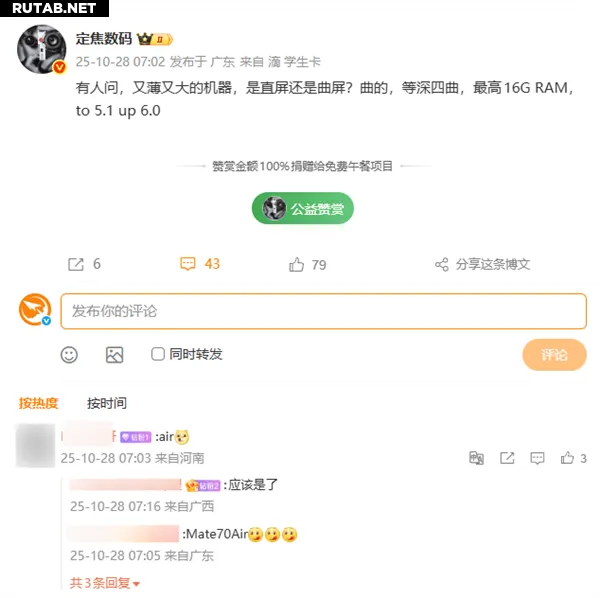
Task: Like the post with 79 likes
Action: point(307,264)
